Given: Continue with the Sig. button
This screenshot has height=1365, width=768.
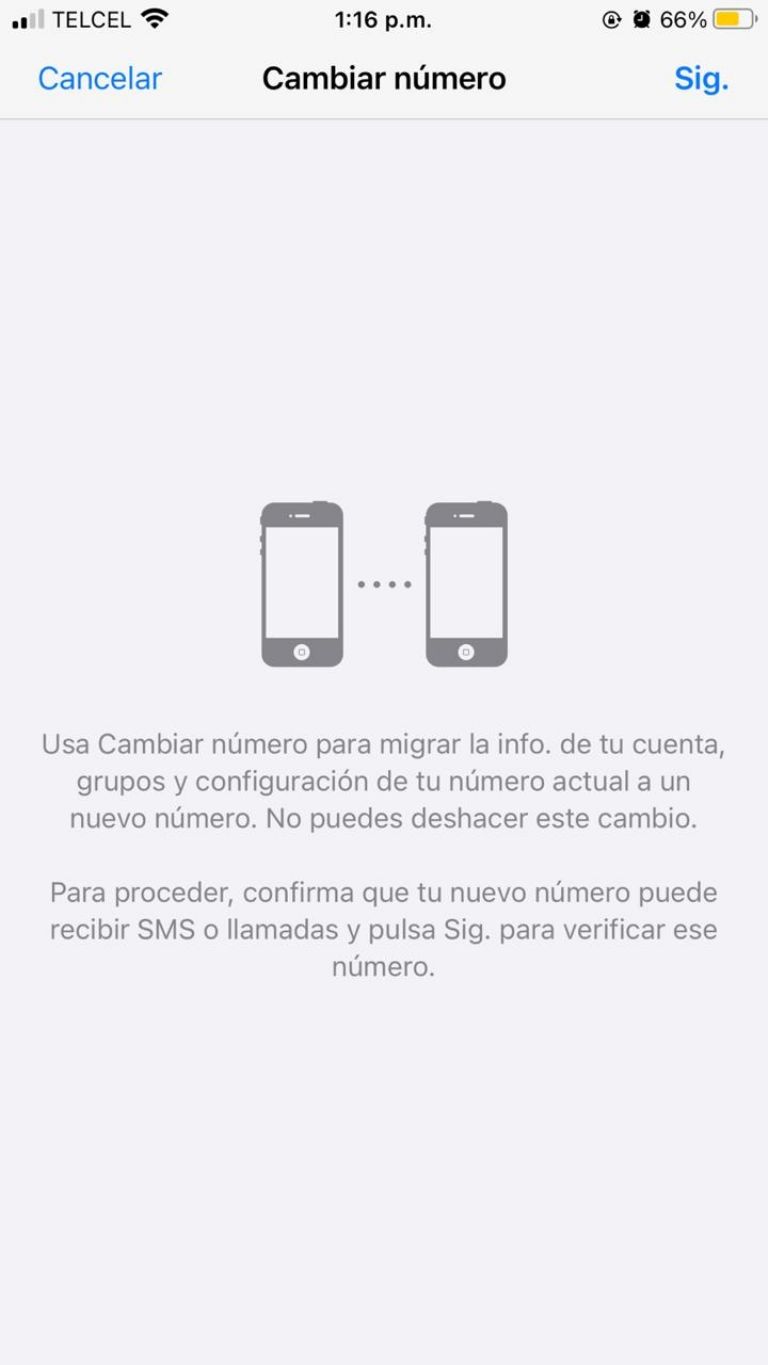Looking at the screenshot, I should tap(701, 79).
